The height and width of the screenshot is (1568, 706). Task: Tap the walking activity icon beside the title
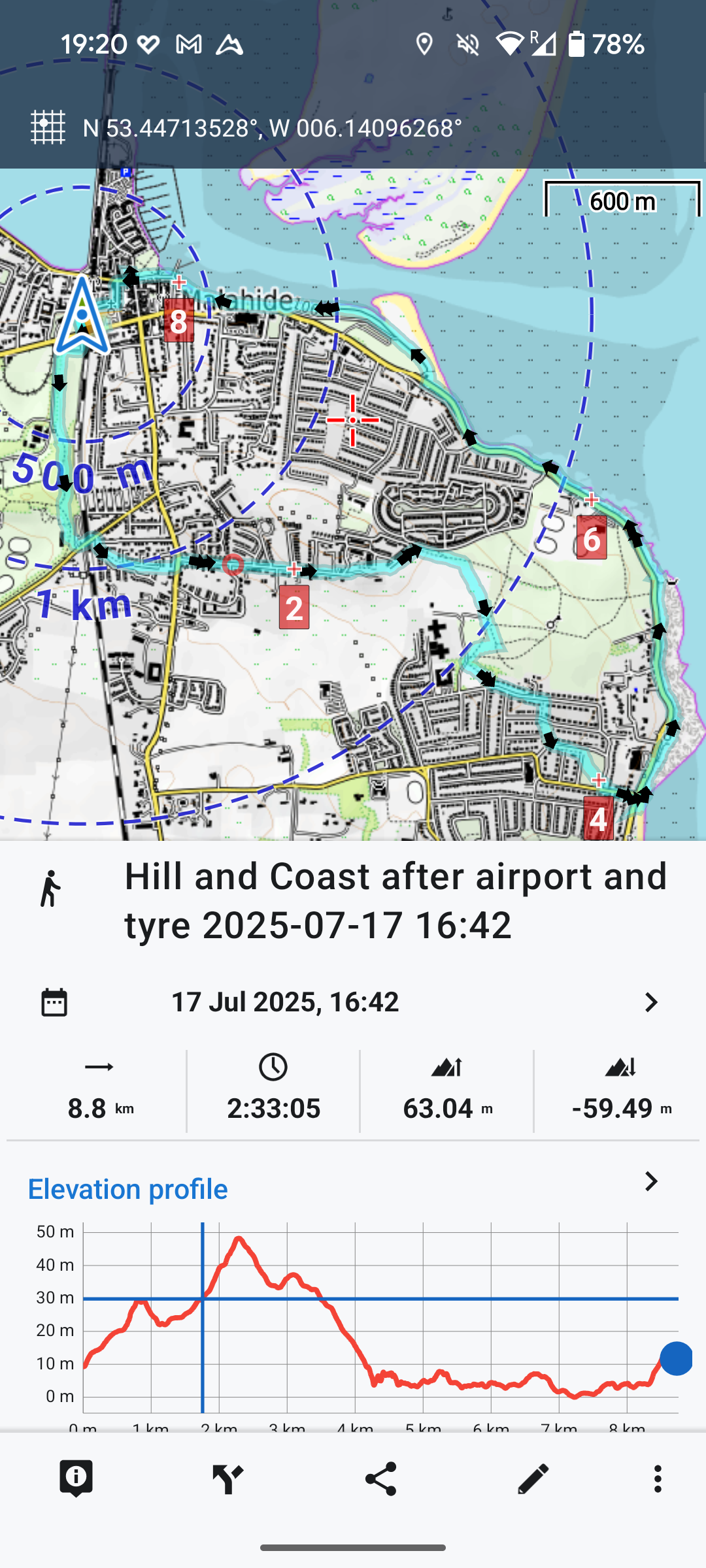click(x=50, y=889)
